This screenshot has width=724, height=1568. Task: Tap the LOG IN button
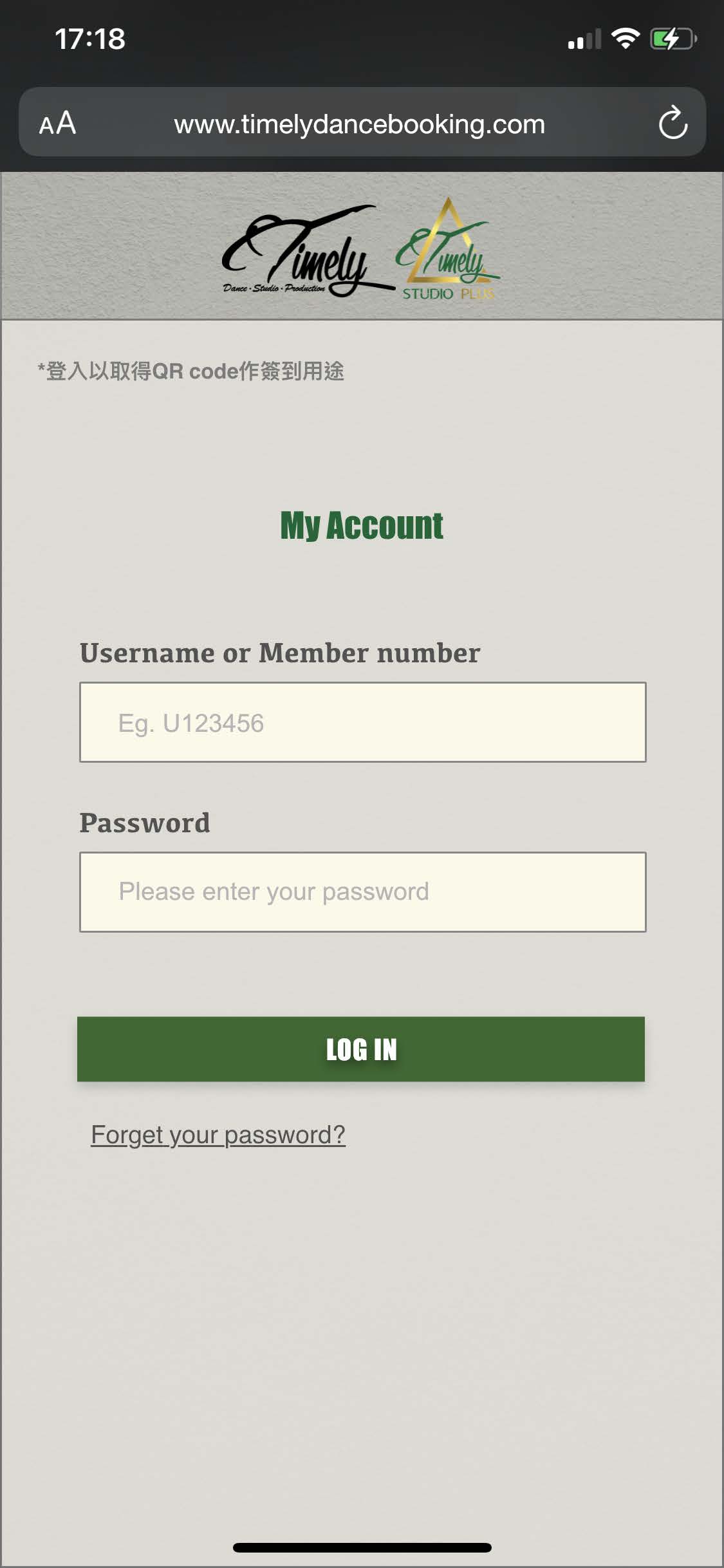point(360,1049)
